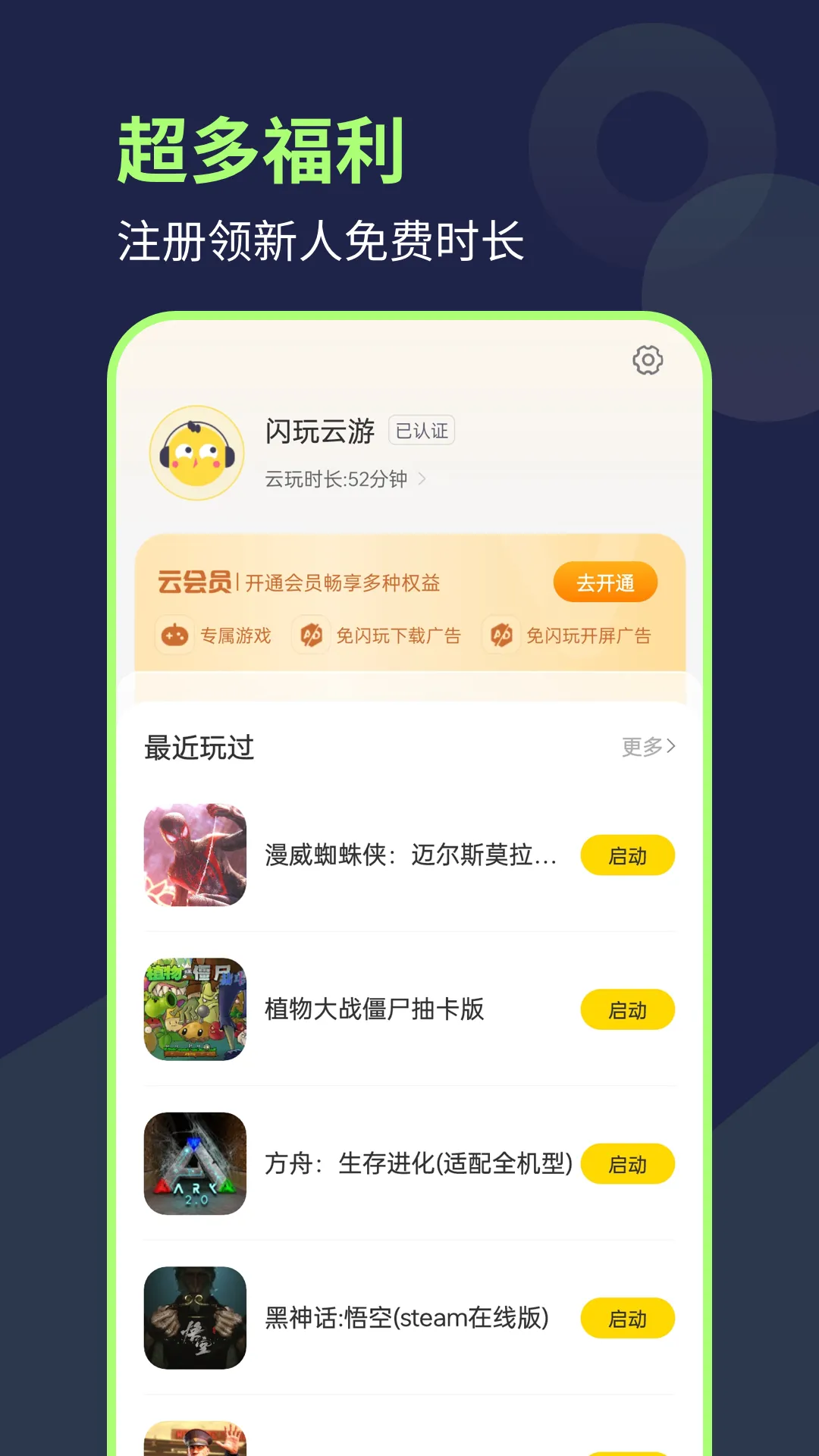Click the 免闪玩下载广告 benefit icon
819x1456 pixels.
point(309,636)
